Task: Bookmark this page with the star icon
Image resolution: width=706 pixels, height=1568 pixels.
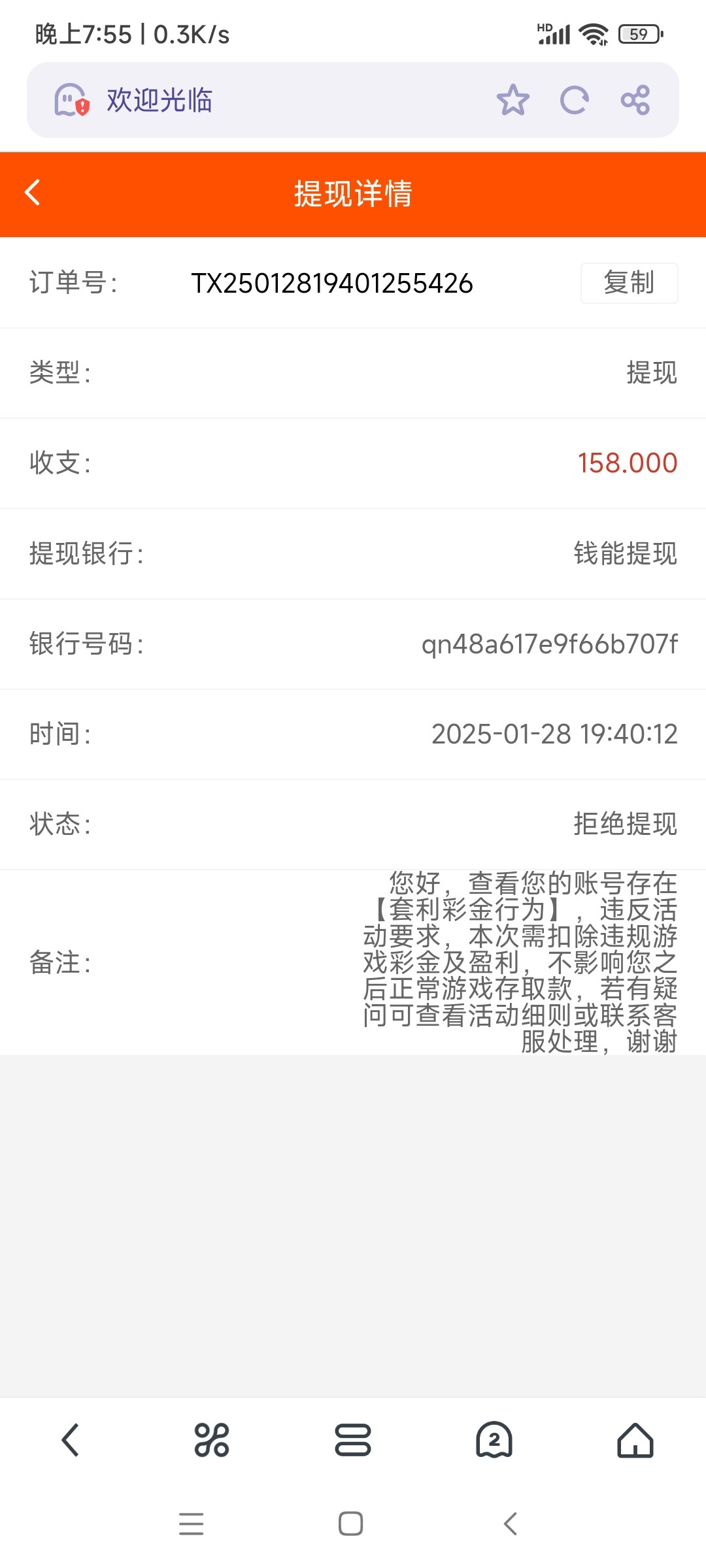Action: [514, 99]
